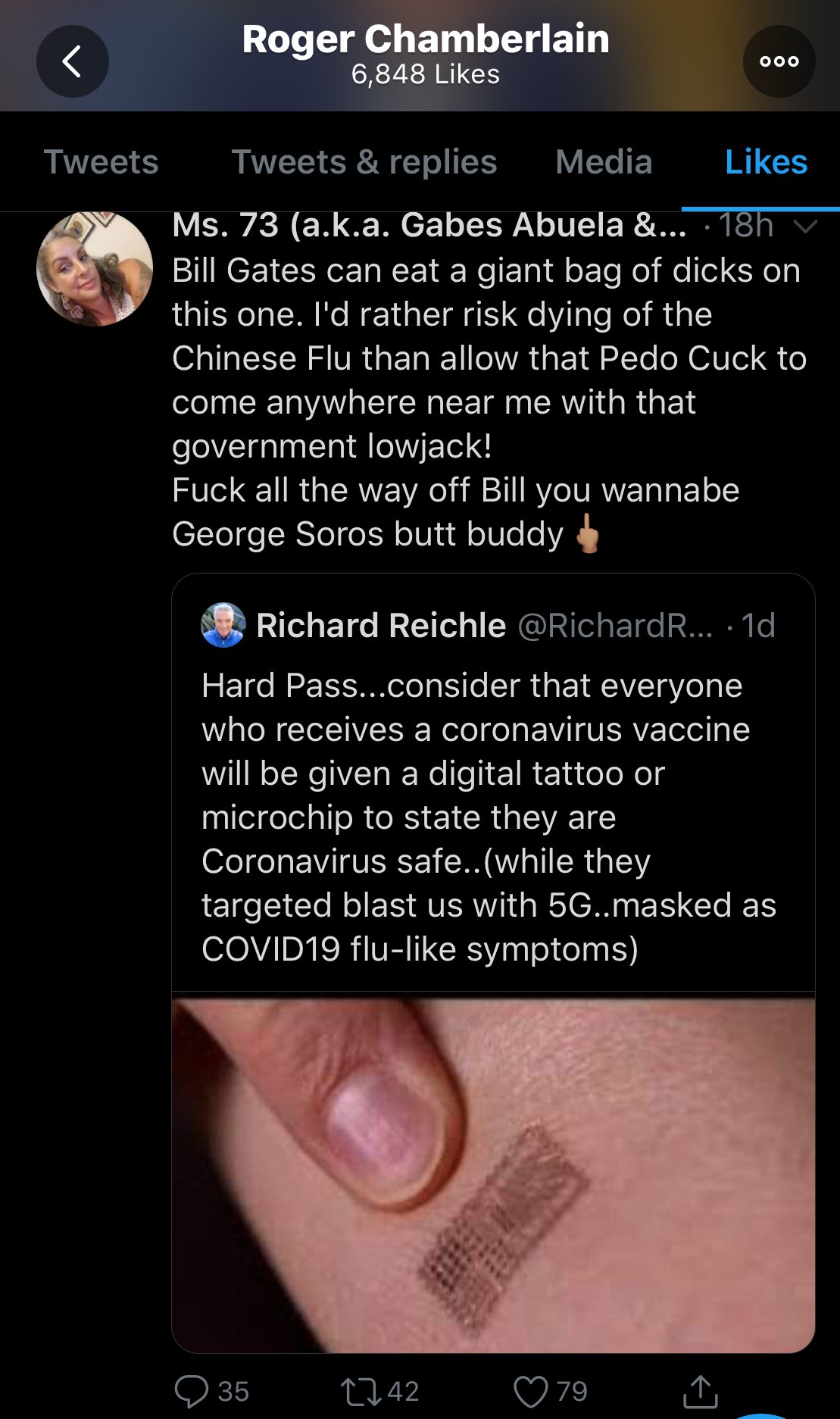
Task: Switch to the Tweets tab
Action: [101, 161]
